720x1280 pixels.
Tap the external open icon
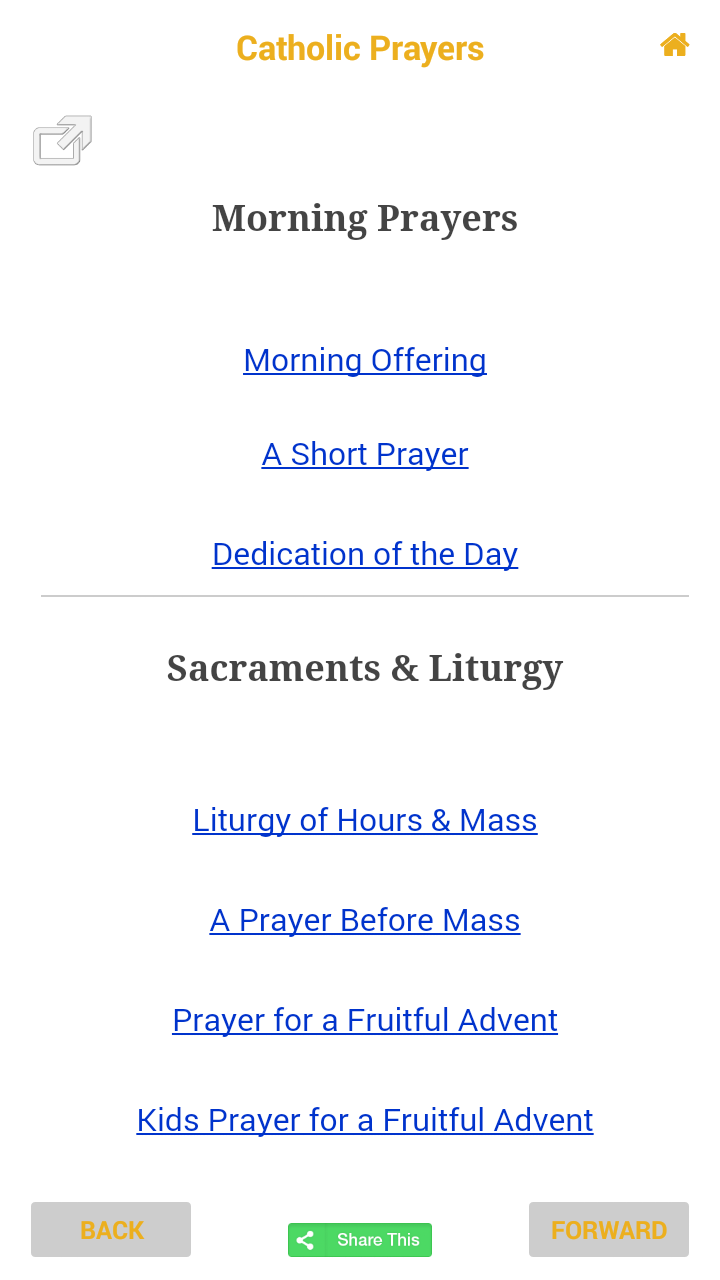[62, 140]
